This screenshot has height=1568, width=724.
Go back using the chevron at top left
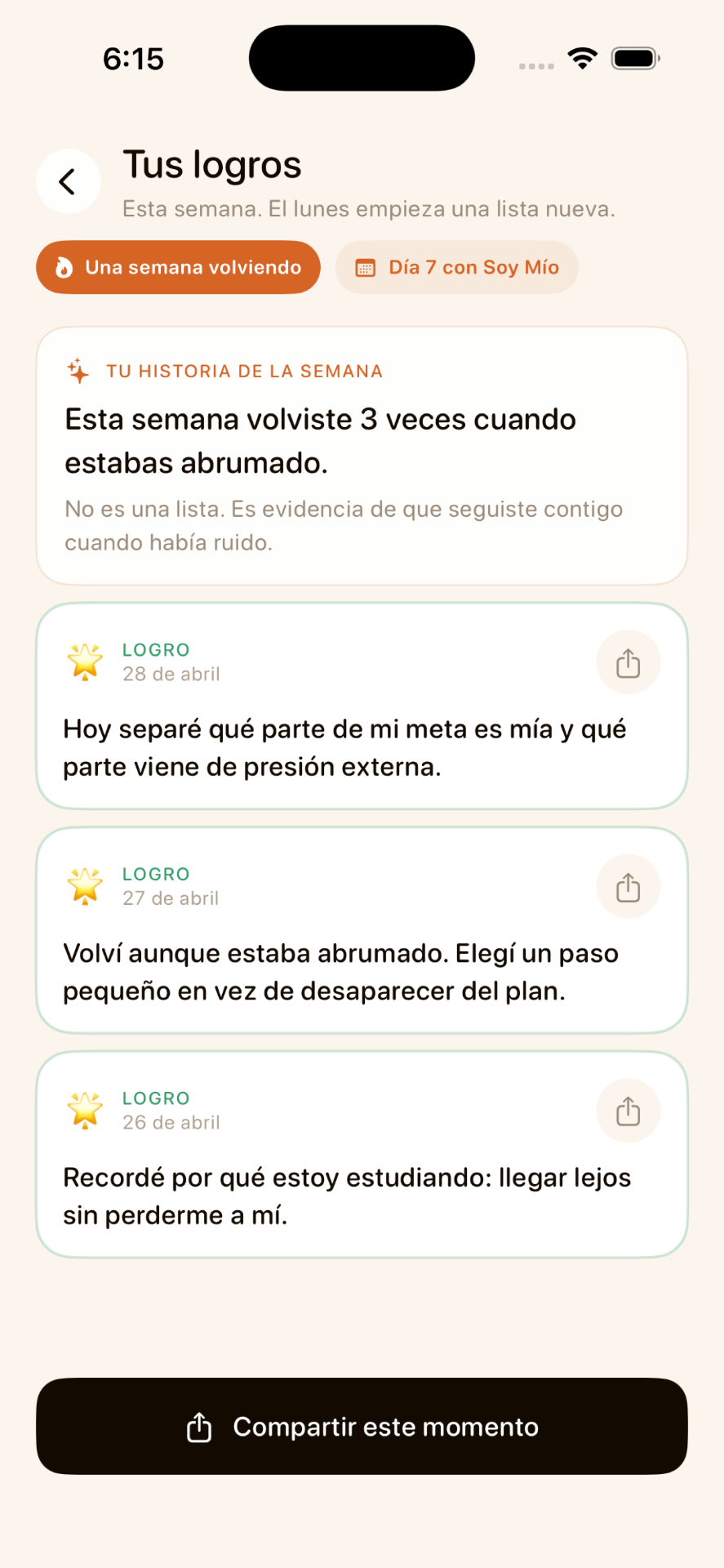coord(68,180)
